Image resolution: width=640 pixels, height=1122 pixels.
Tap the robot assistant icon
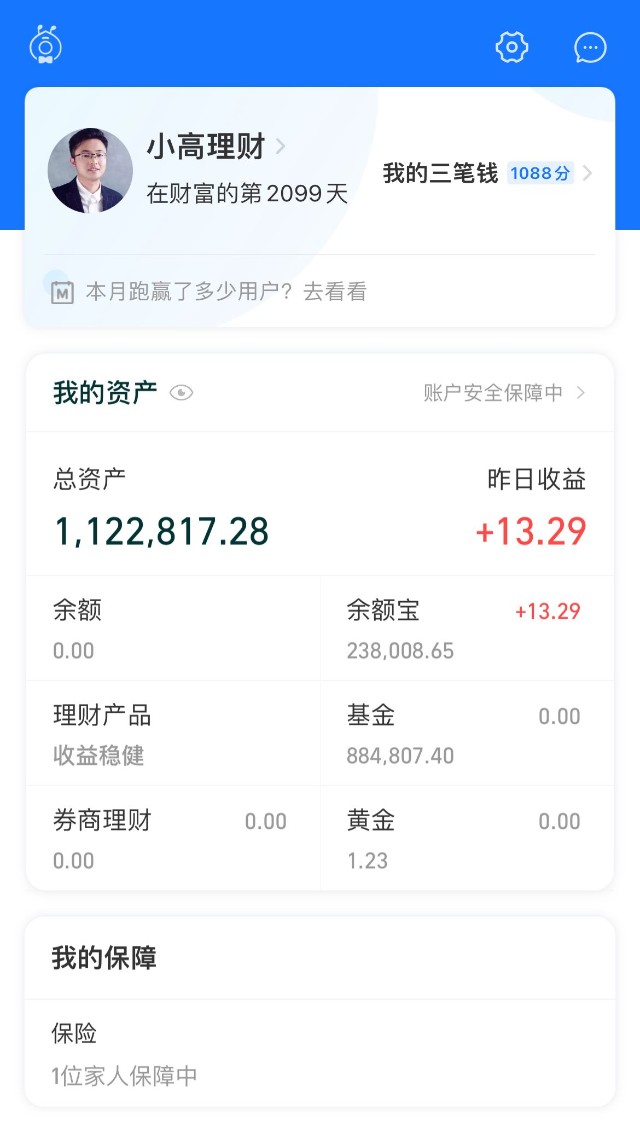point(45,44)
